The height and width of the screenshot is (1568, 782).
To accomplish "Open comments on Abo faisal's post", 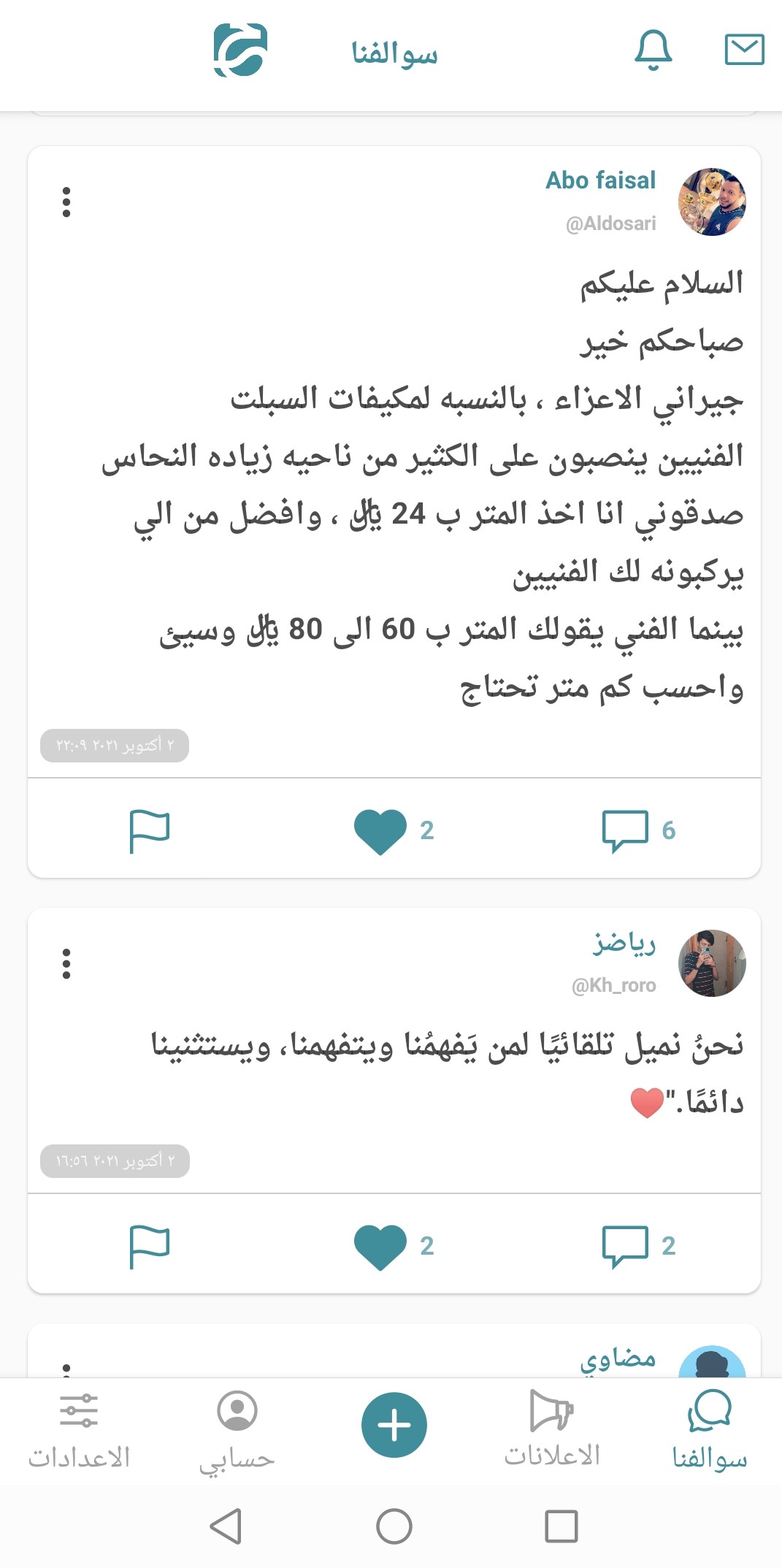I will (626, 830).
